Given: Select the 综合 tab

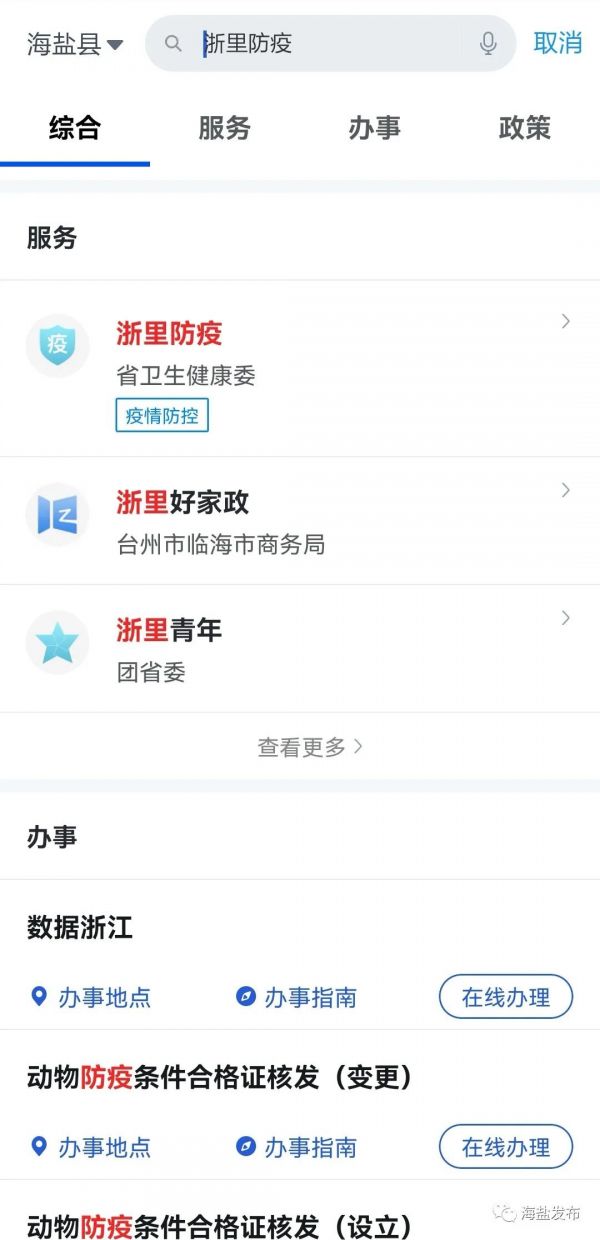Looking at the screenshot, I should pyautogui.click(x=75, y=128).
